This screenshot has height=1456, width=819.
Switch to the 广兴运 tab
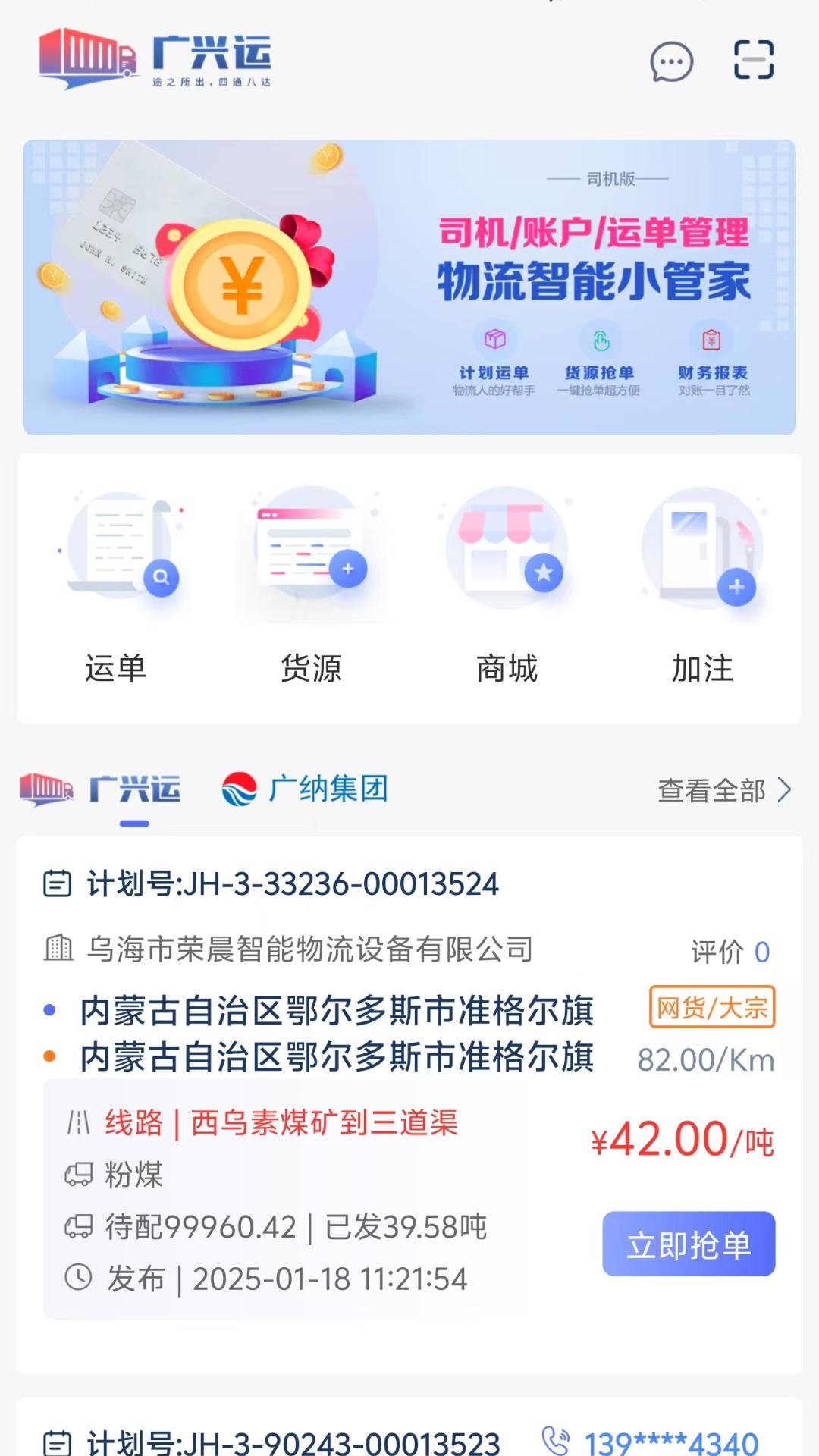[102, 790]
